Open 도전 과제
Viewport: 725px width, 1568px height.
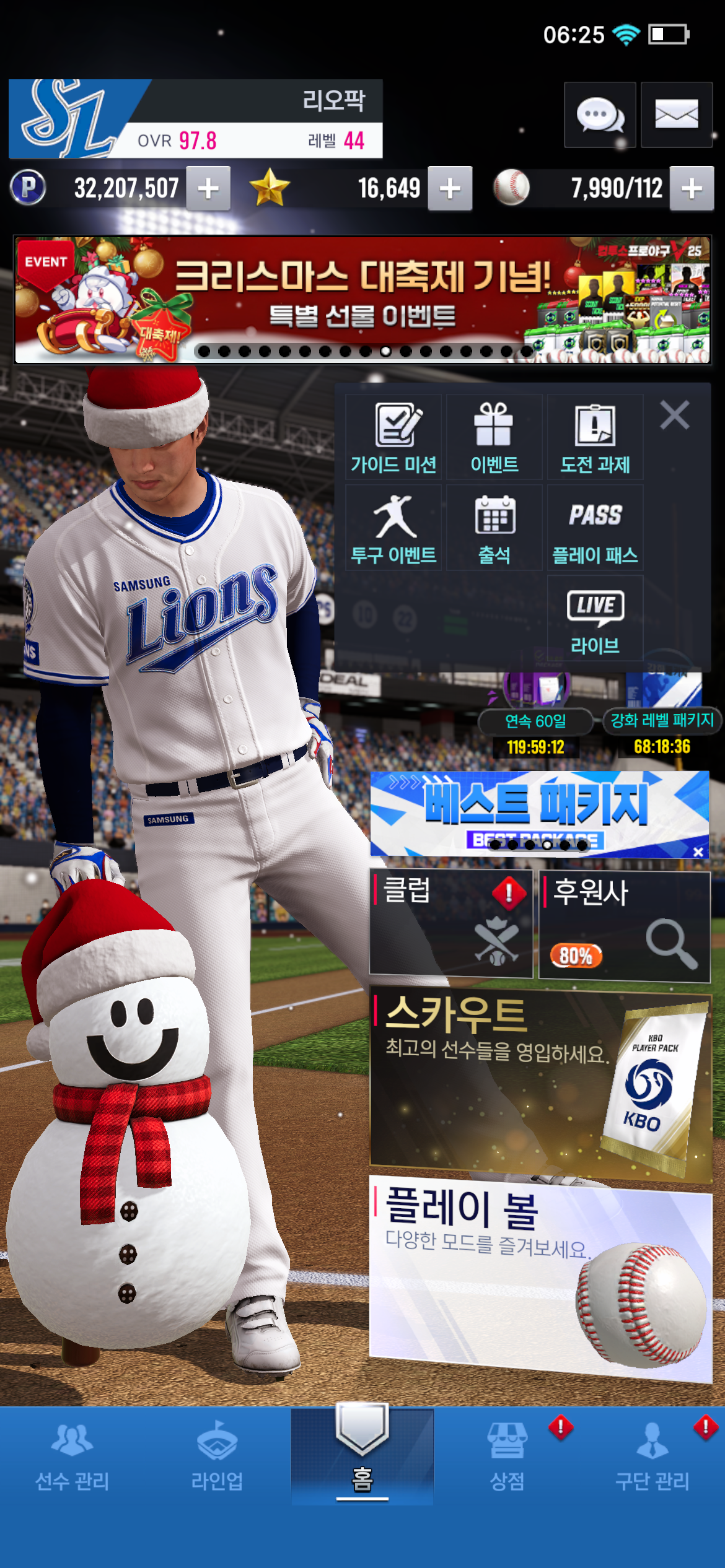[595, 438]
